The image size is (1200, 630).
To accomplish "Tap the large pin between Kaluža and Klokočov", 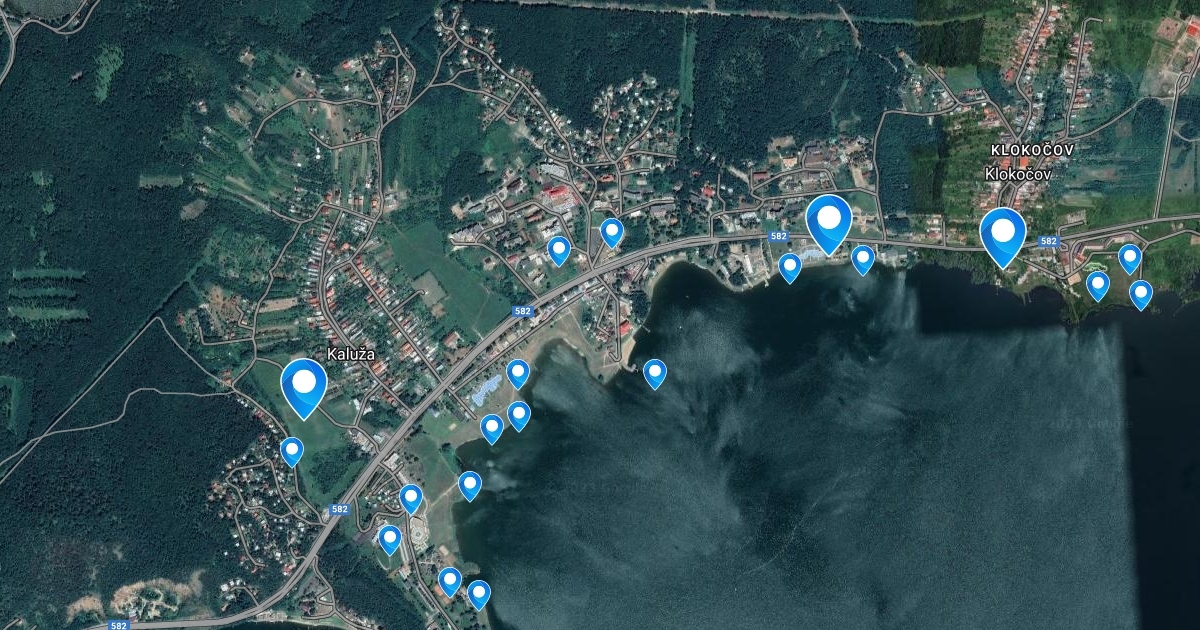I will click(x=828, y=221).
